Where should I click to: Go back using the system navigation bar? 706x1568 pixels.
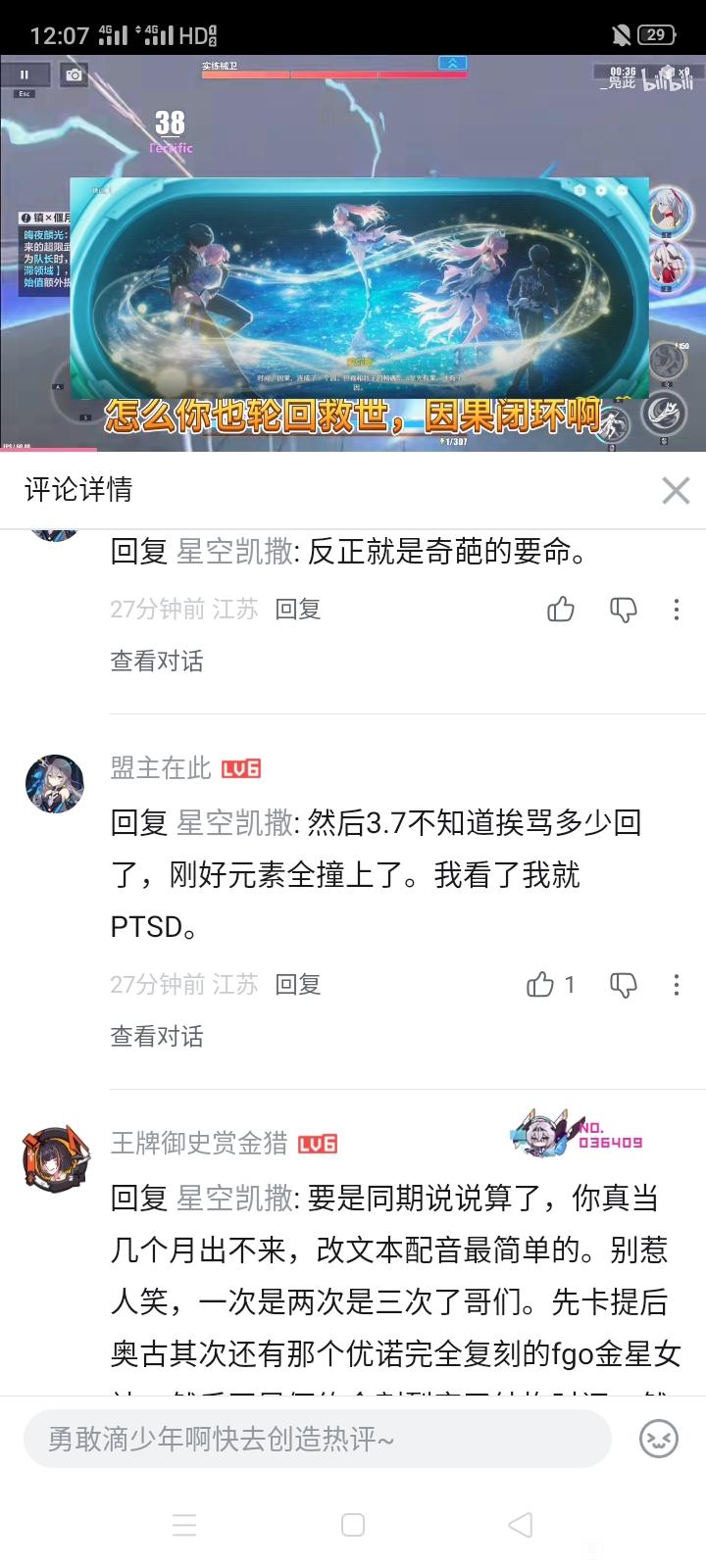(x=521, y=1525)
